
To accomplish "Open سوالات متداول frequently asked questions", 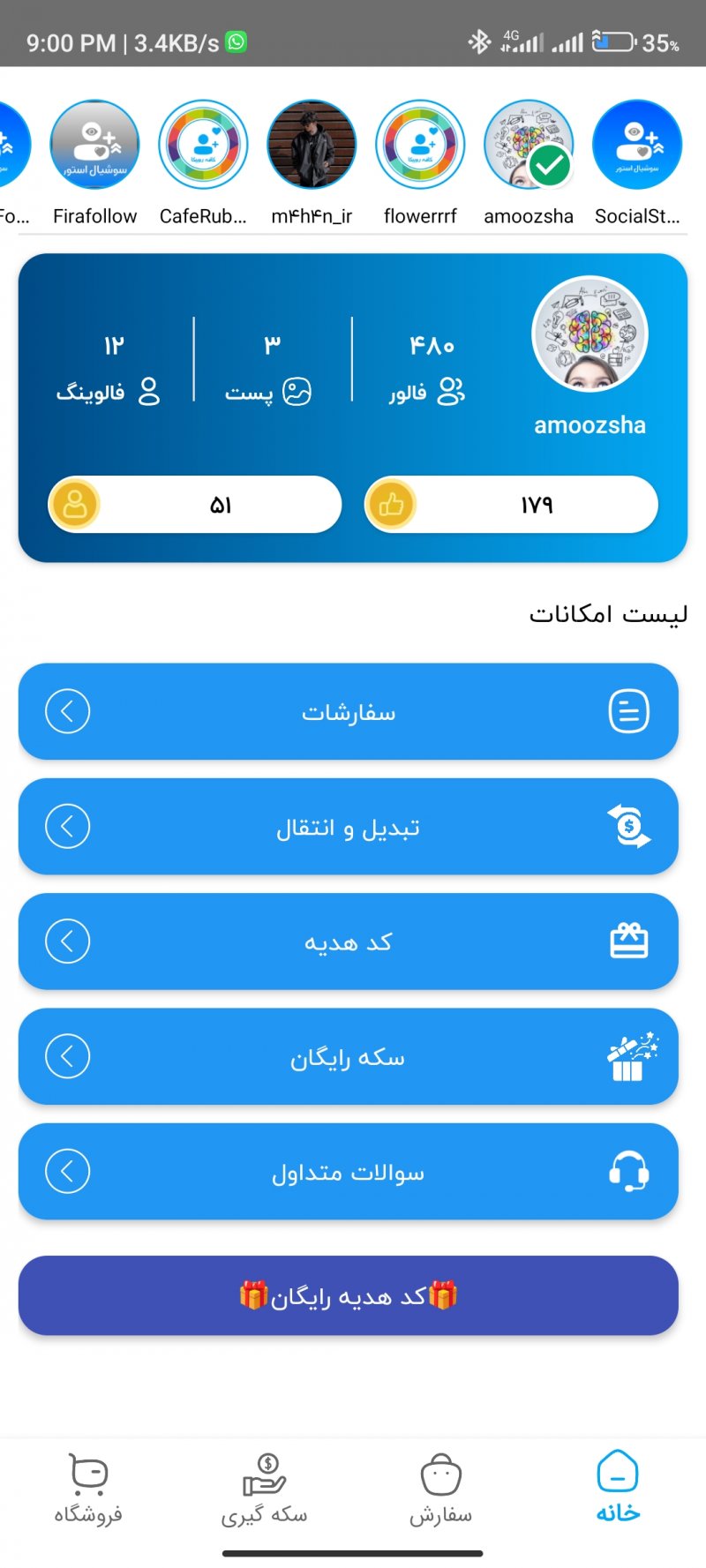I will (x=349, y=1172).
